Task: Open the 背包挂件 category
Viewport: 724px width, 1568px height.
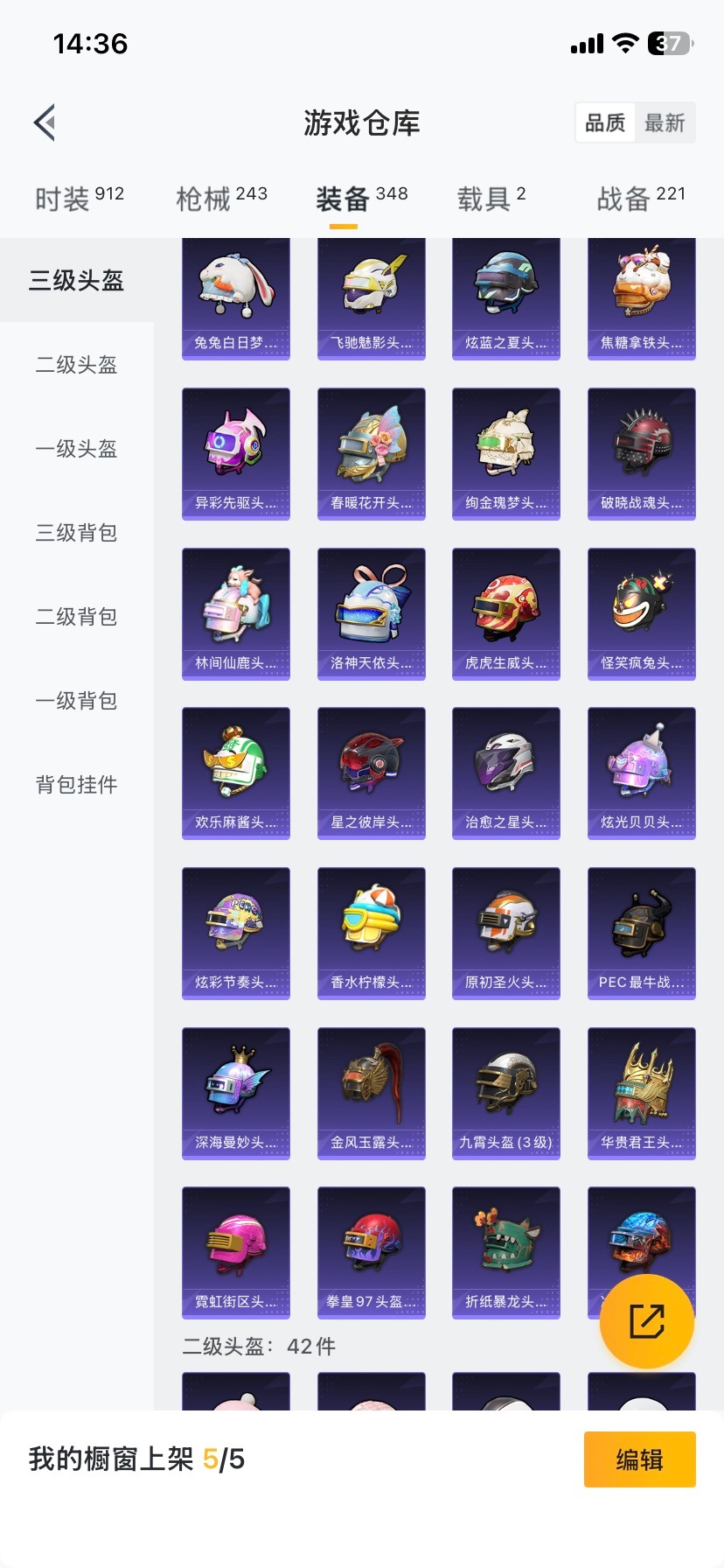Action: (75, 785)
